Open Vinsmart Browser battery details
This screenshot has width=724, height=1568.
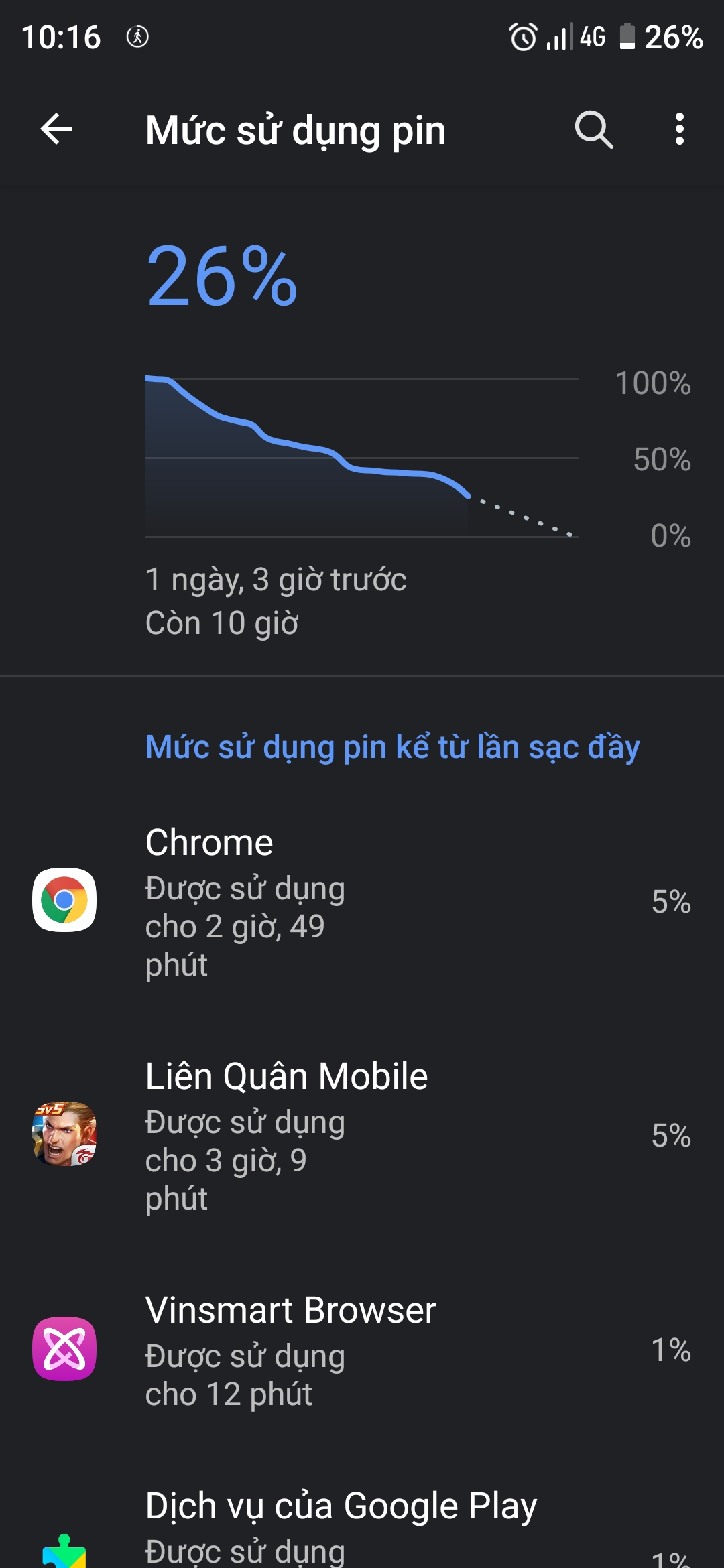362,1350
